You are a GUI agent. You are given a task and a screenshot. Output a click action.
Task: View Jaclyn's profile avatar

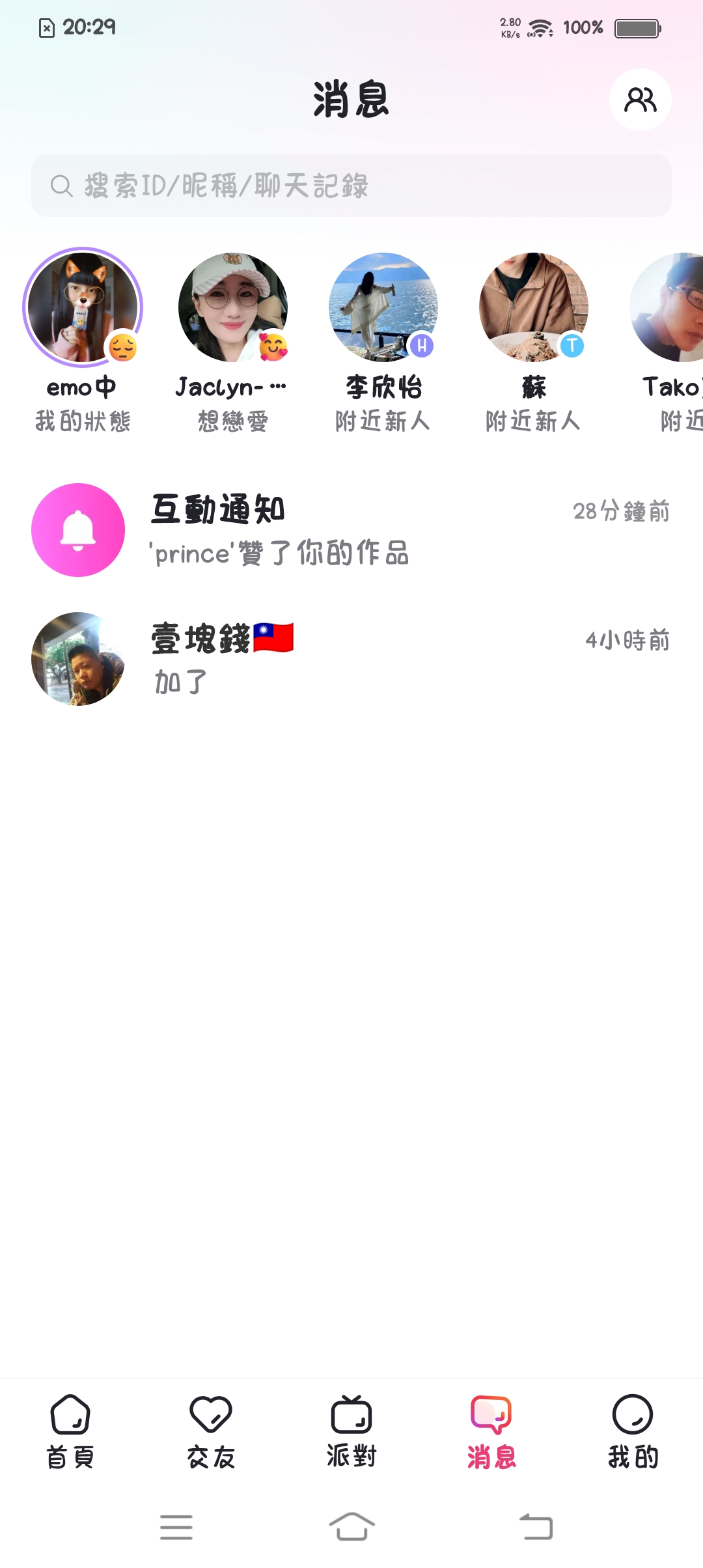coord(233,307)
